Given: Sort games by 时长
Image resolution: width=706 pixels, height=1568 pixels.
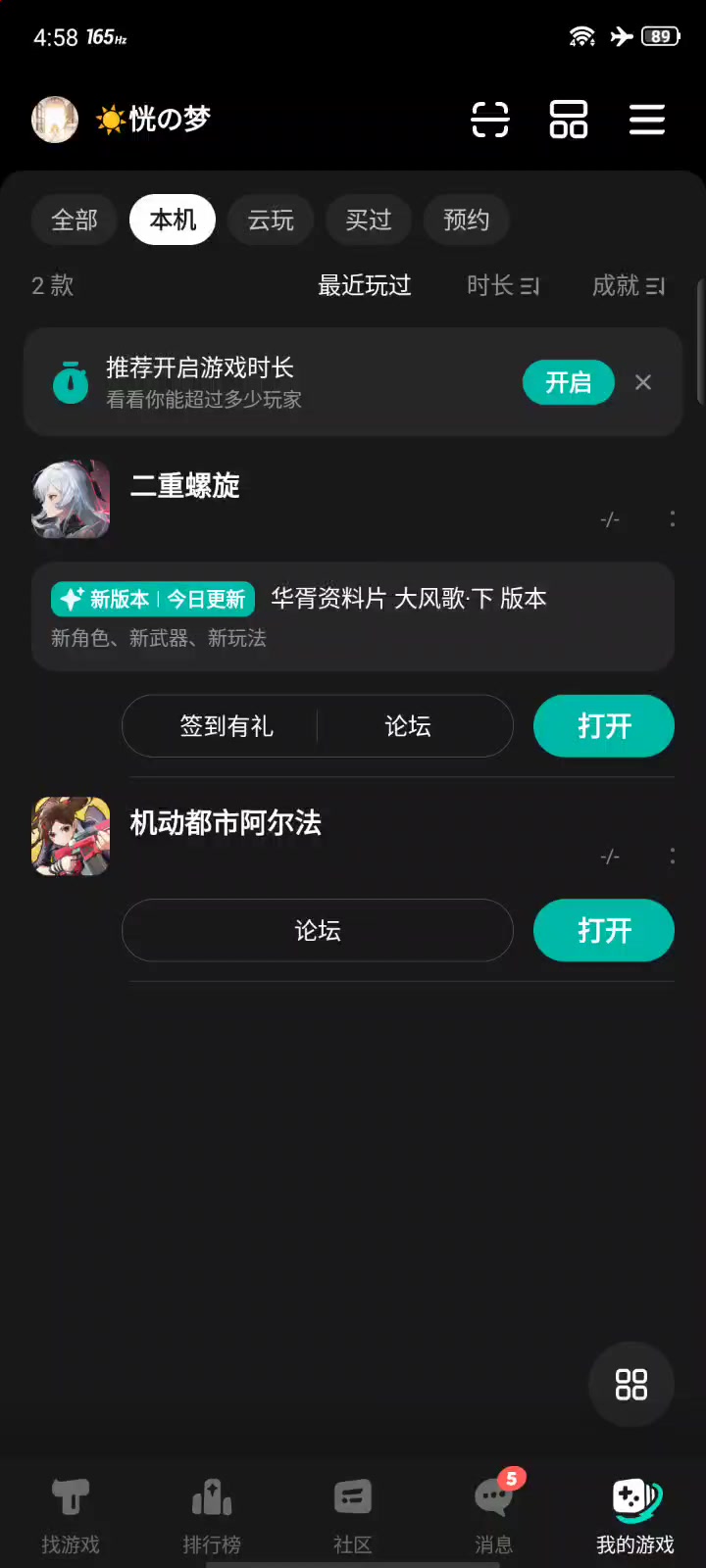Looking at the screenshot, I should [x=502, y=286].
